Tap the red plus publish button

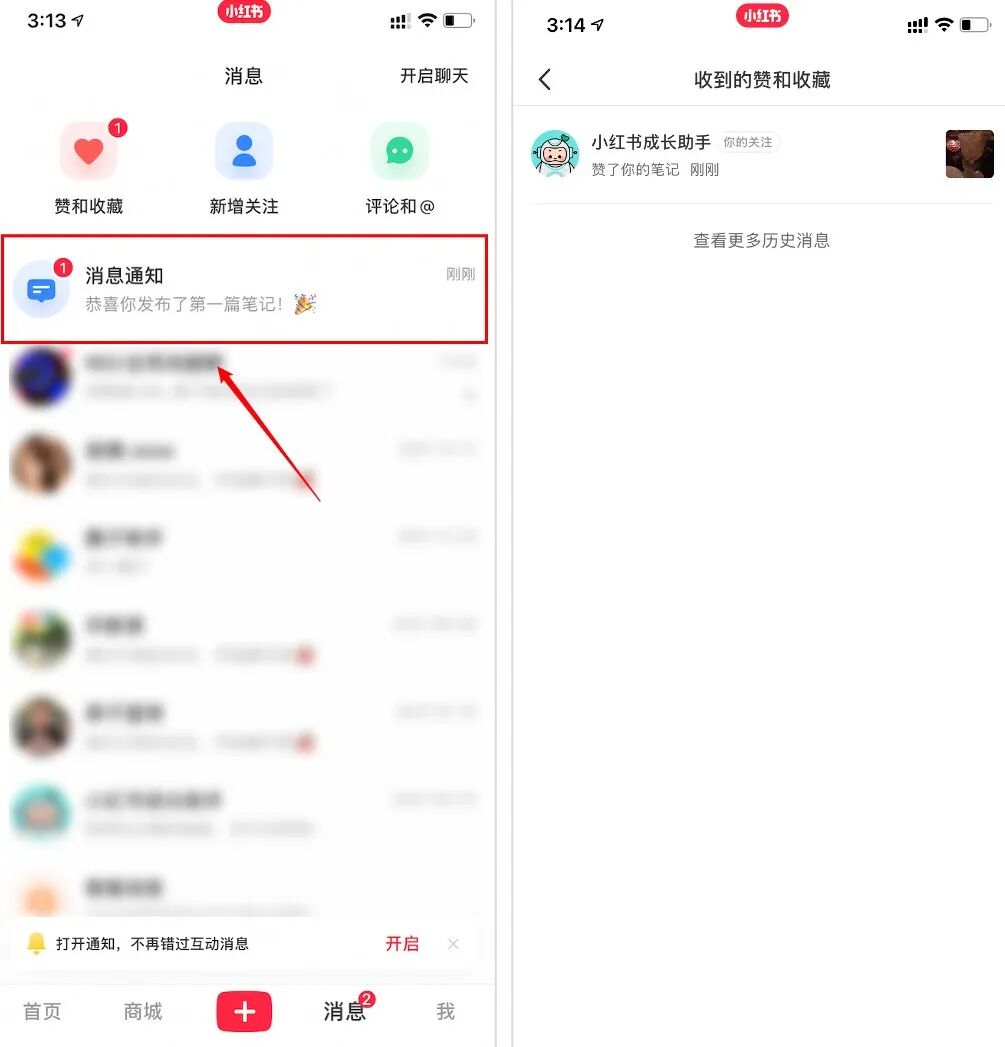244,1012
